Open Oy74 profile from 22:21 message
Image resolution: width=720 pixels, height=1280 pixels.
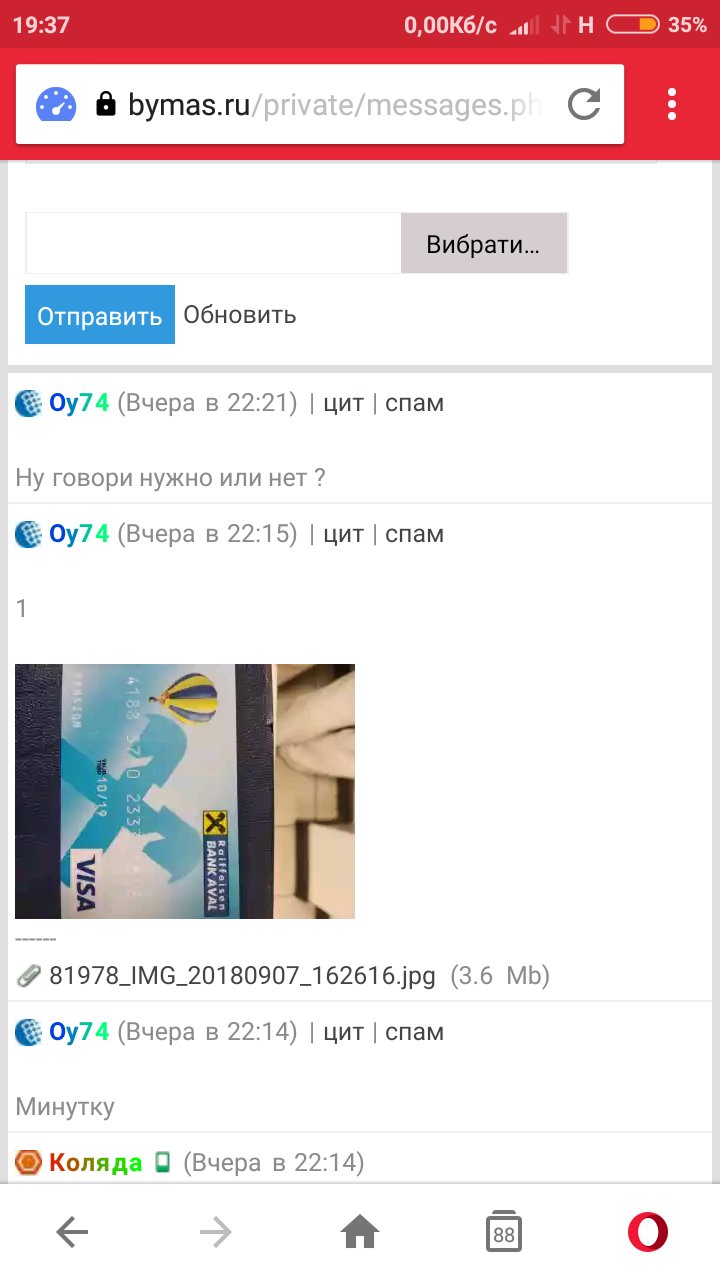point(78,403)
